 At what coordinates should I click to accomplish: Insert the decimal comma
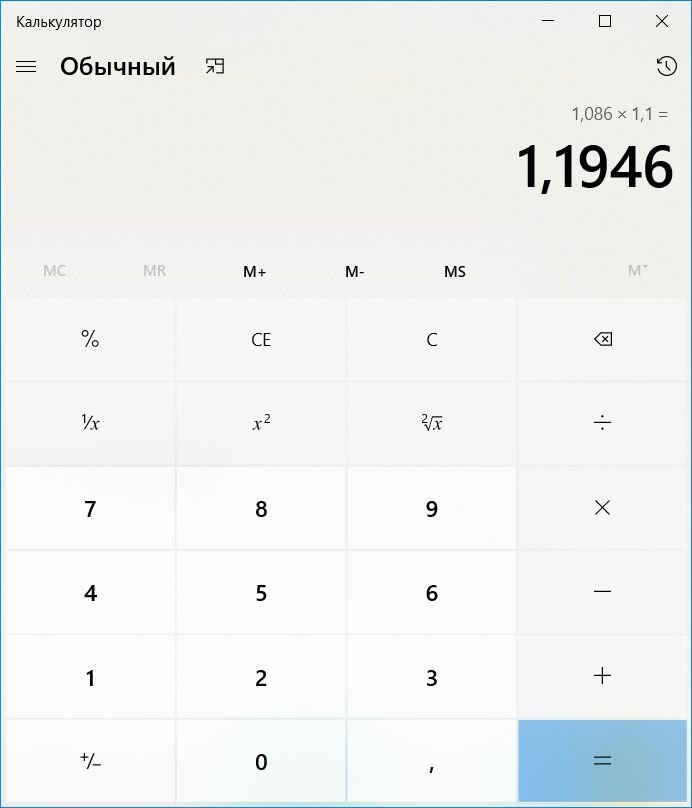(432, 762)
